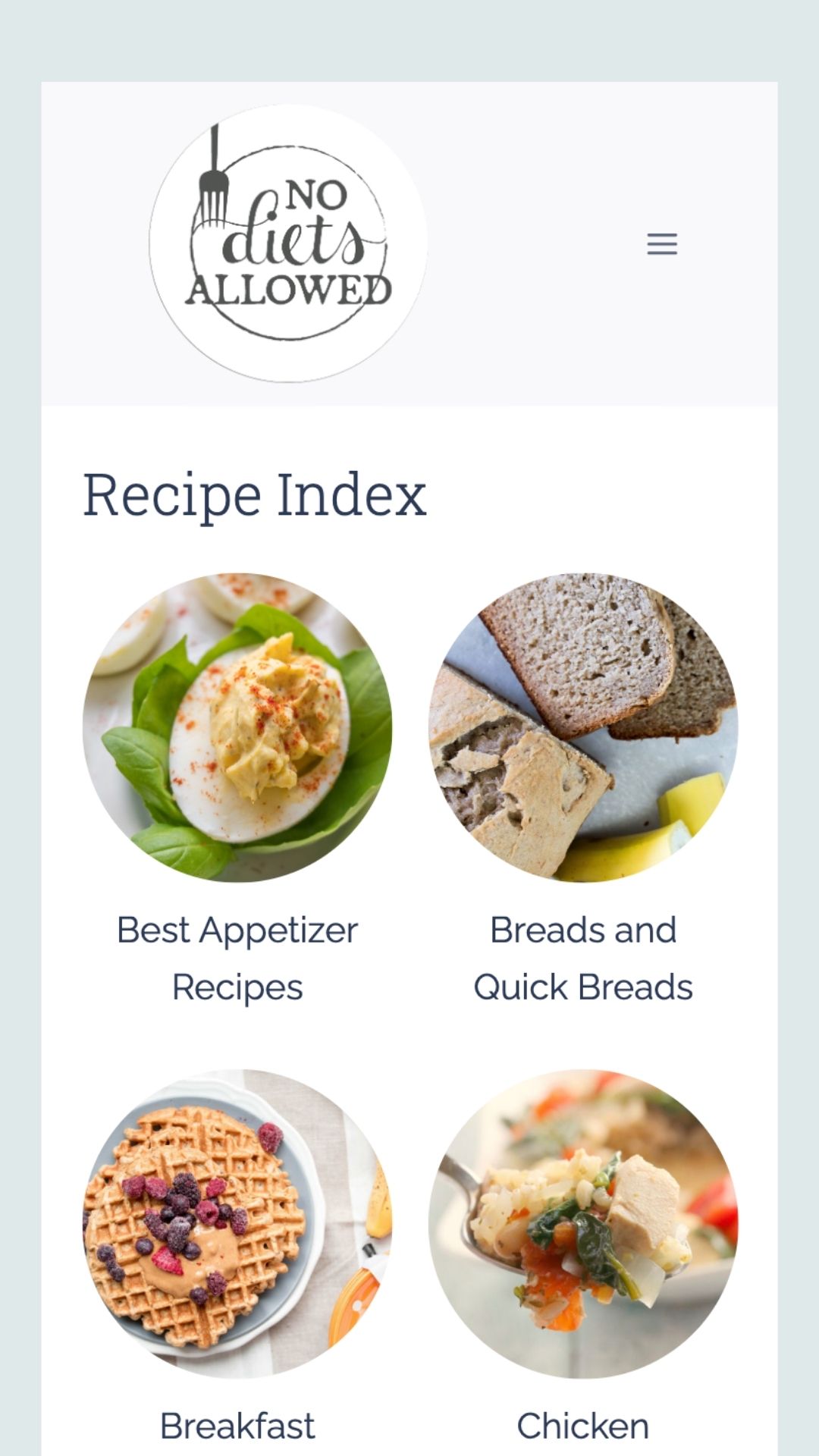Screen dimensions: 819x1456
Task: Go to the Breakfast category link
Action: point(237,1426)
